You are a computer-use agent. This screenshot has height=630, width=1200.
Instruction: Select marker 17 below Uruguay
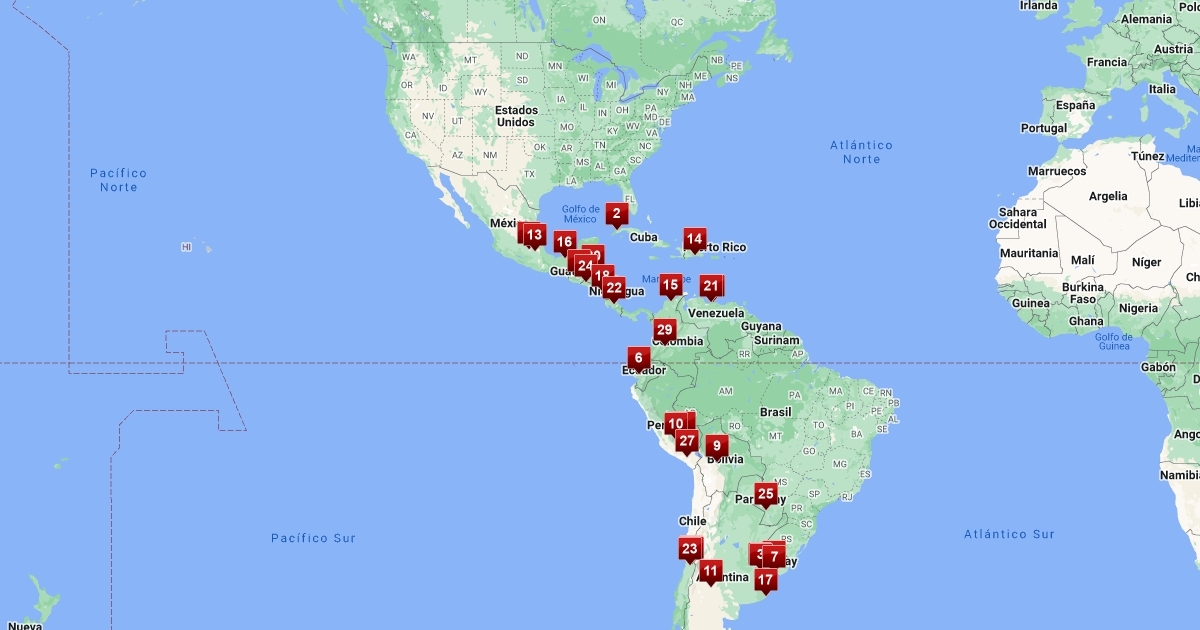[765, 580]
